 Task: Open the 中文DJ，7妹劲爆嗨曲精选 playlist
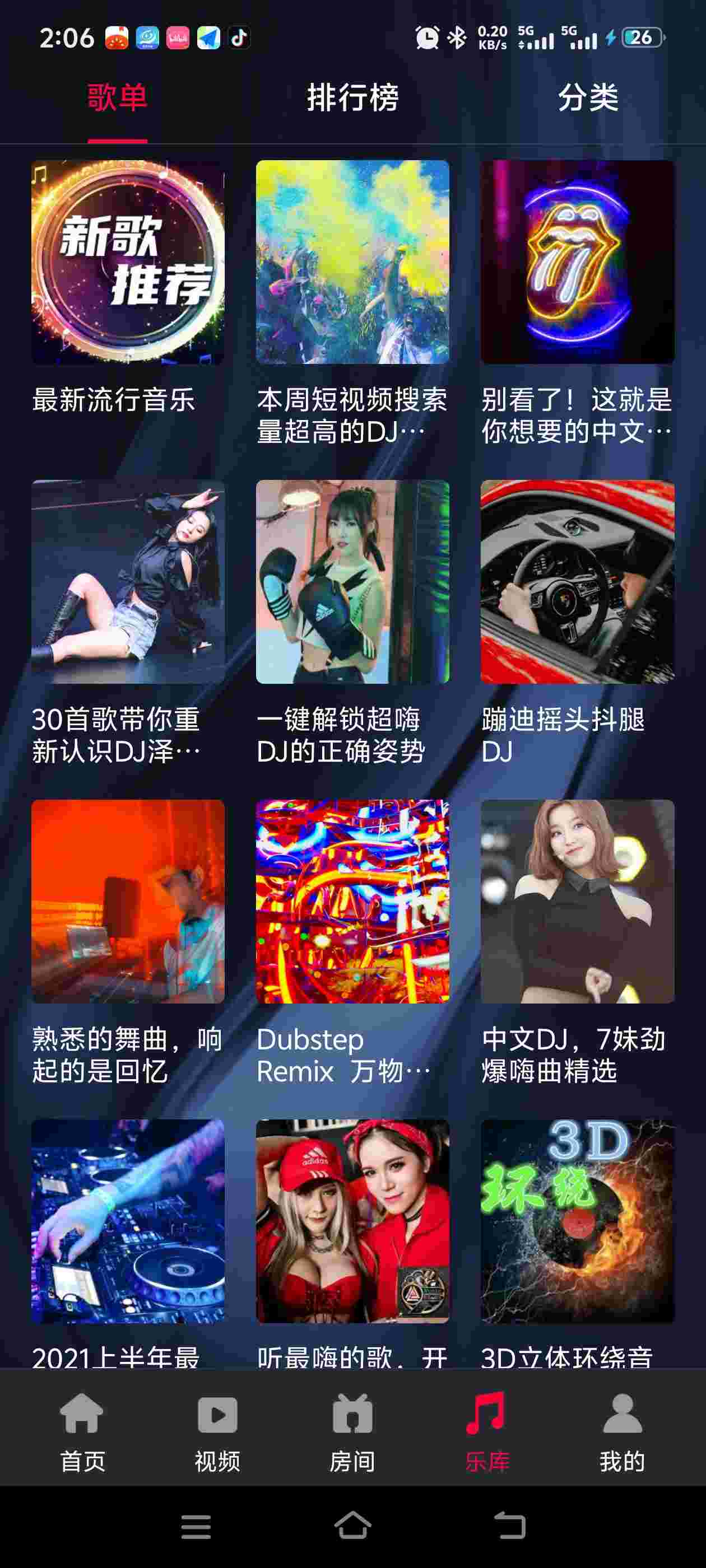click(x=577, y=902)
